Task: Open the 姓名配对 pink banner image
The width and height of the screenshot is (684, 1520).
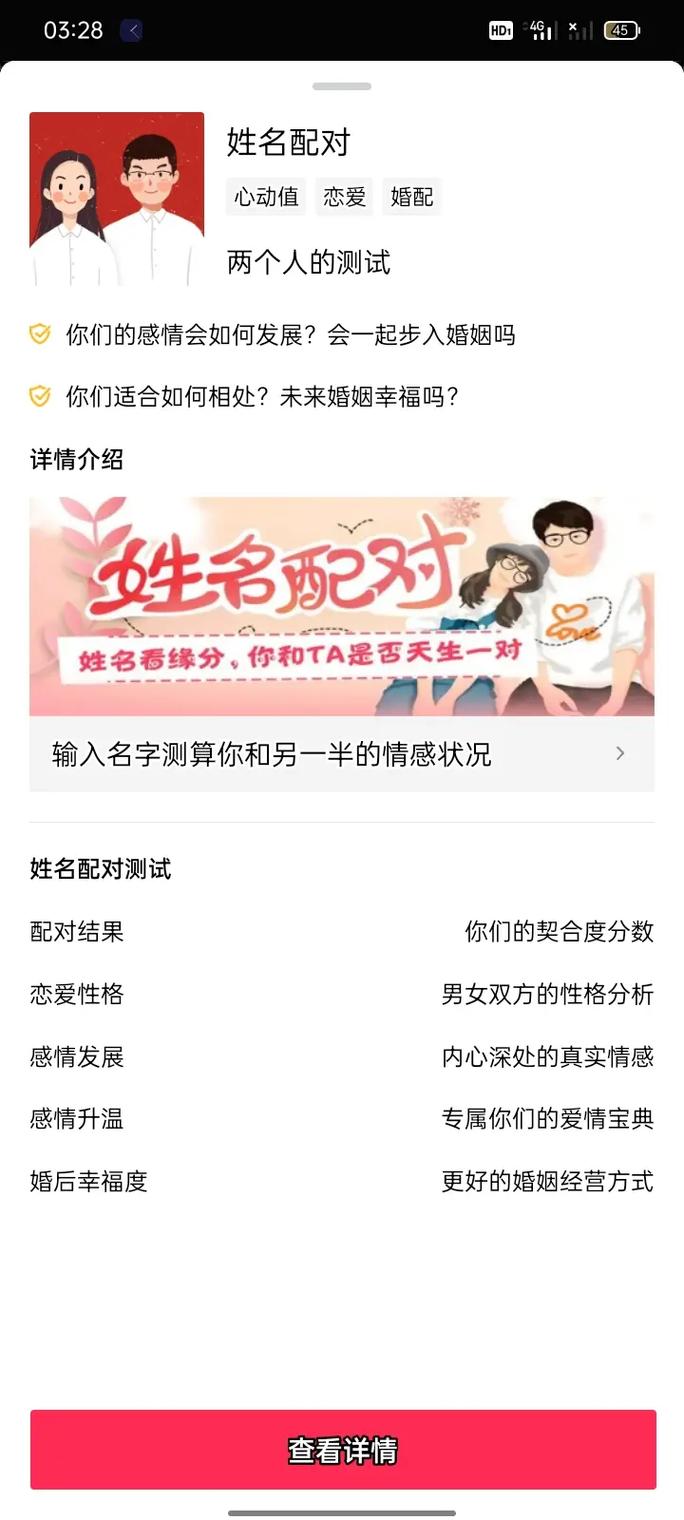Action: point(341,606)
